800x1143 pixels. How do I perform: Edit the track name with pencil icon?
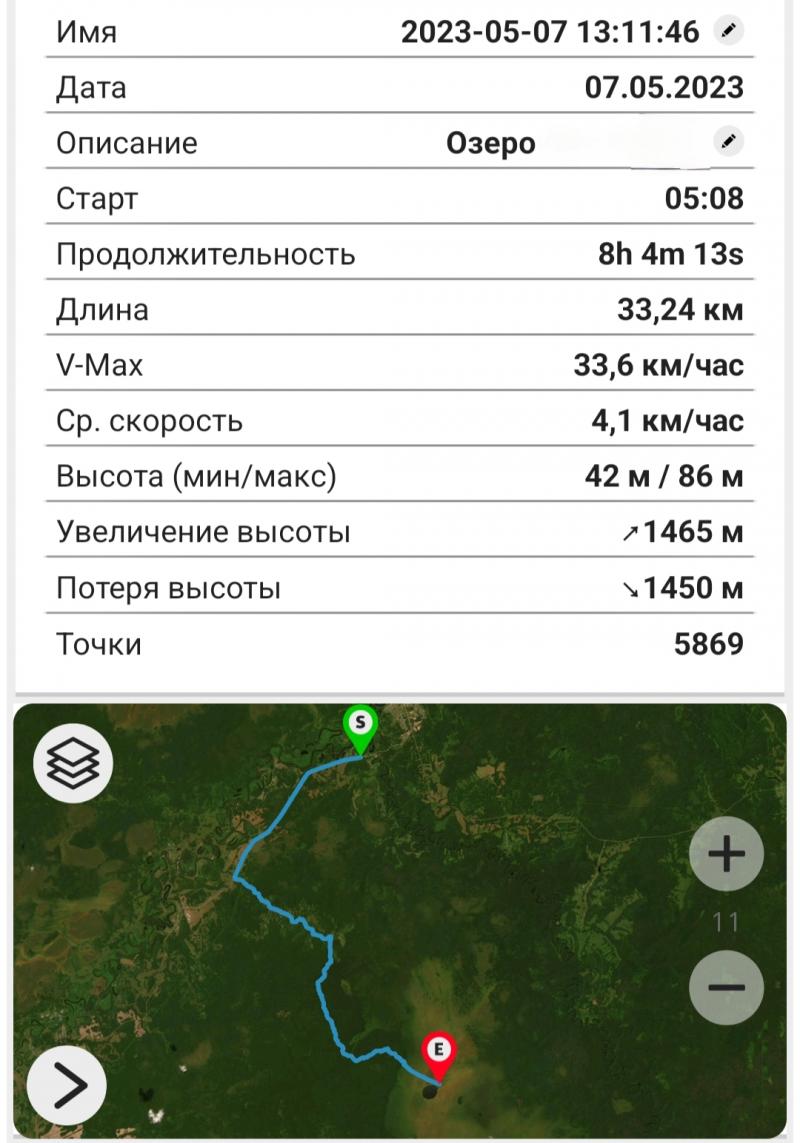730,32
